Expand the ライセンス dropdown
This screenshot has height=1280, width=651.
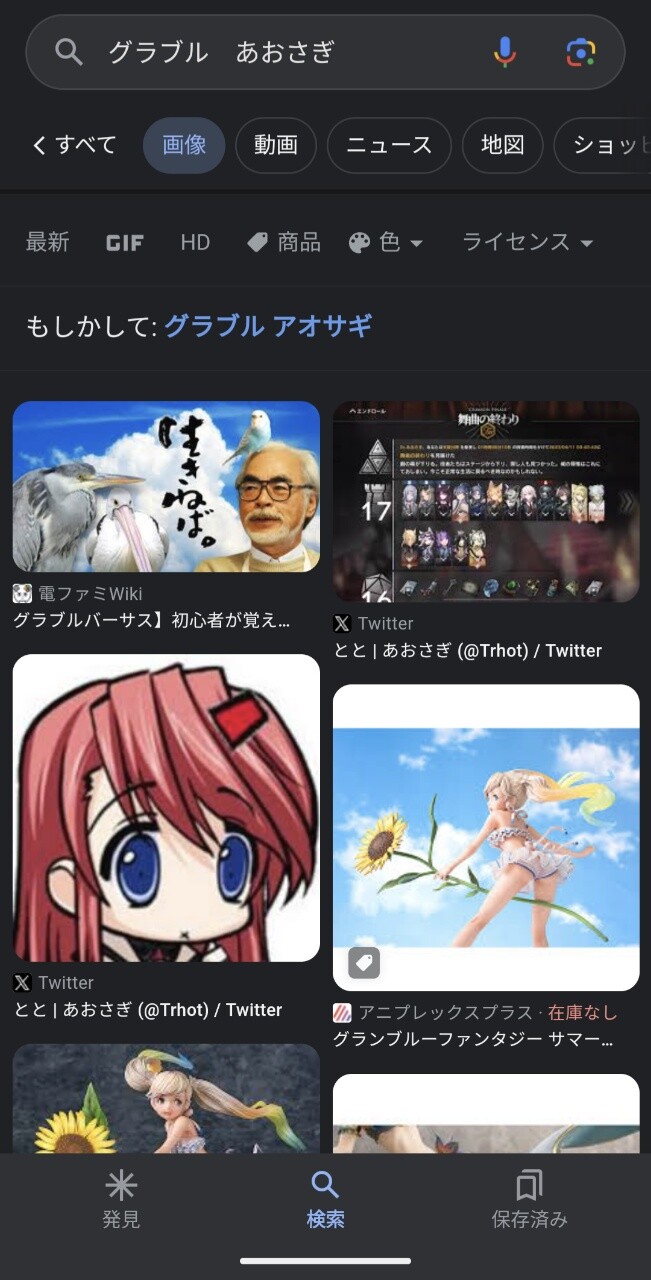point(527,242)
